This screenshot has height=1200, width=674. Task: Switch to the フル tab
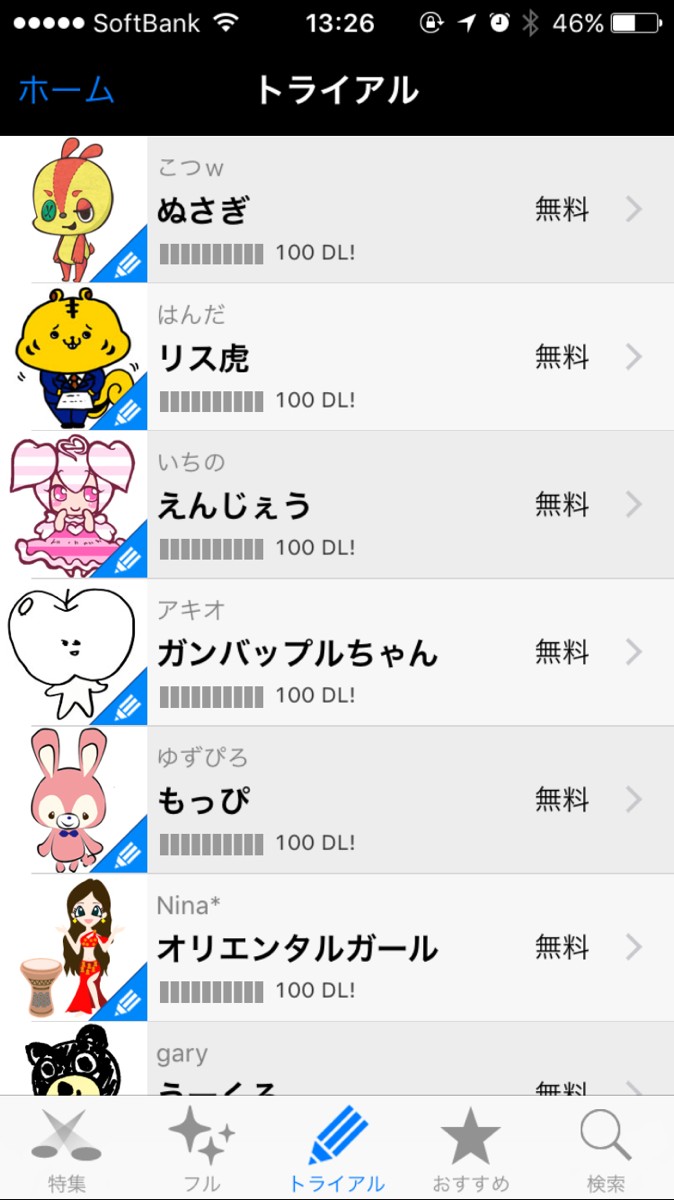pyautogui.click(x=202, y=1150)
